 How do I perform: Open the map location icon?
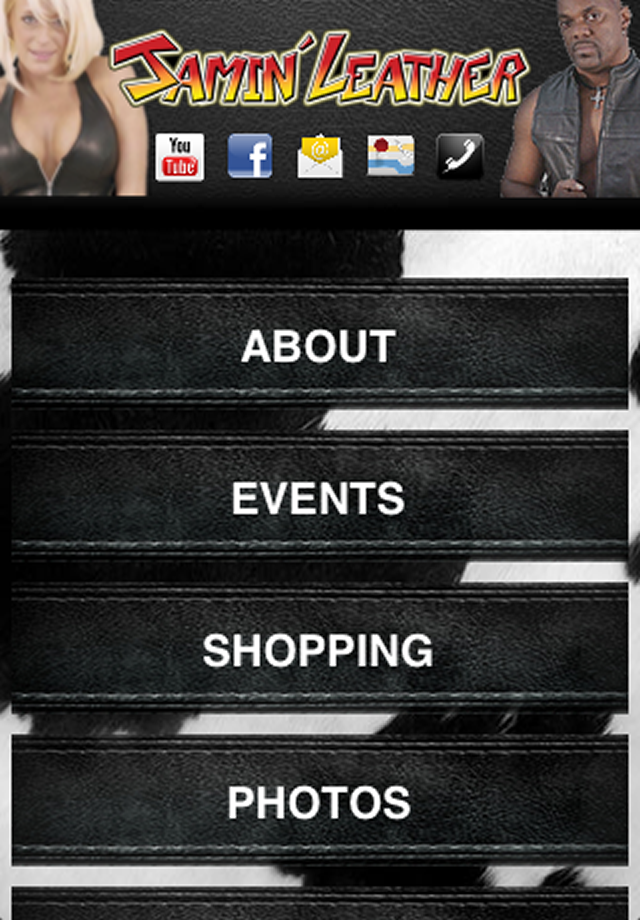pyautogui.click(x=390, y=157)
